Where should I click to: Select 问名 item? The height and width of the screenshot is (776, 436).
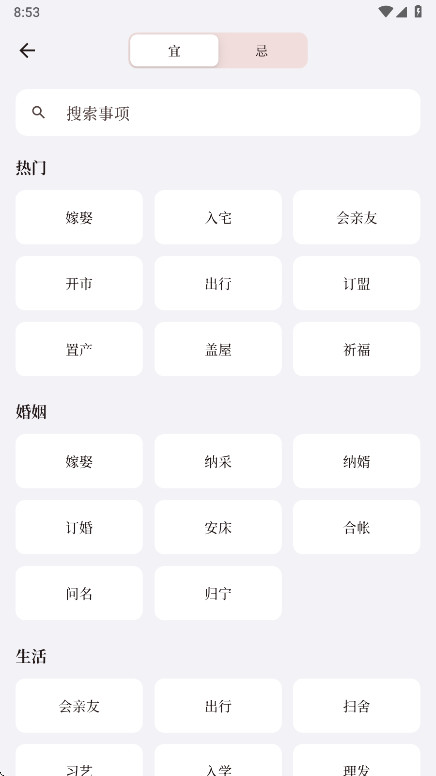pyautogui.click(x=79, y=593)
